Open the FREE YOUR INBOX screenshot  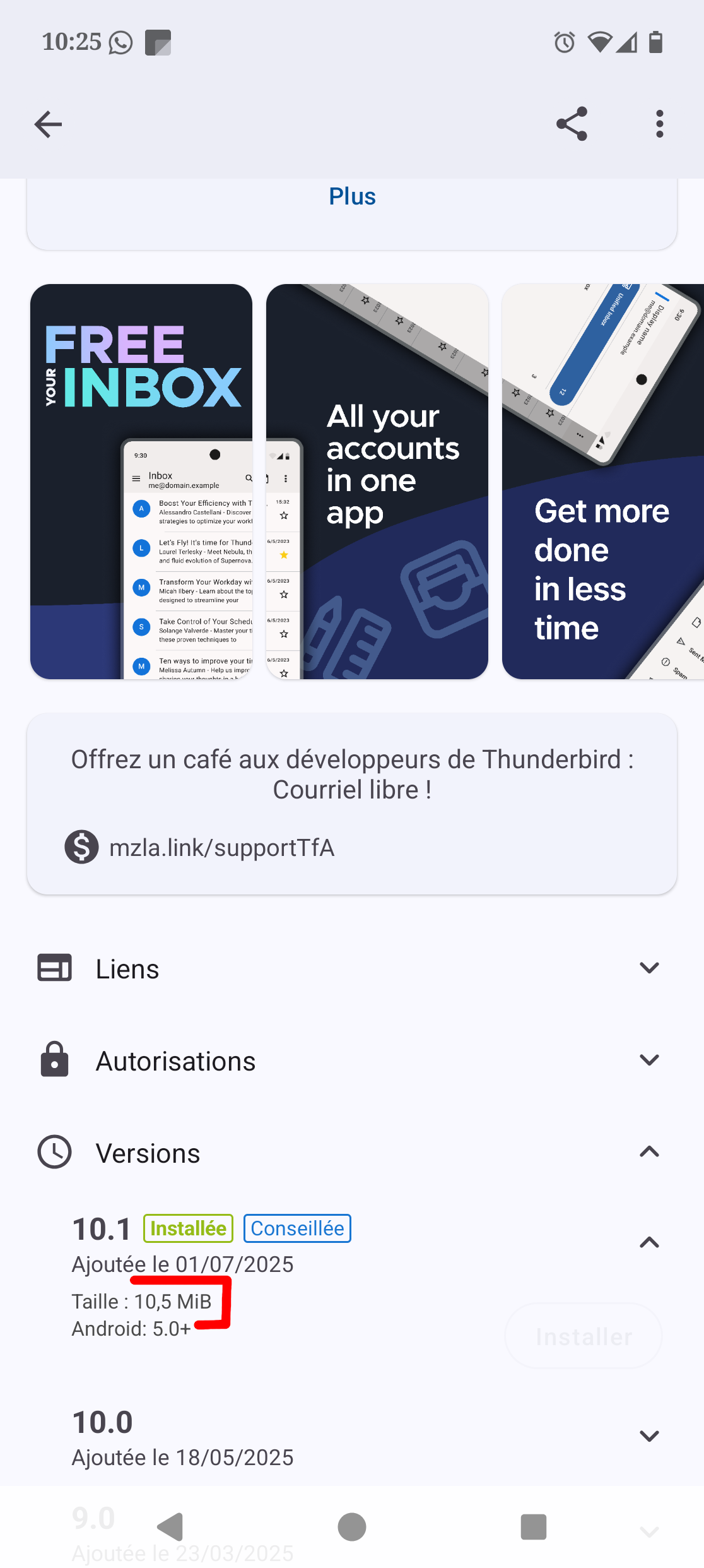coord(141,482)
